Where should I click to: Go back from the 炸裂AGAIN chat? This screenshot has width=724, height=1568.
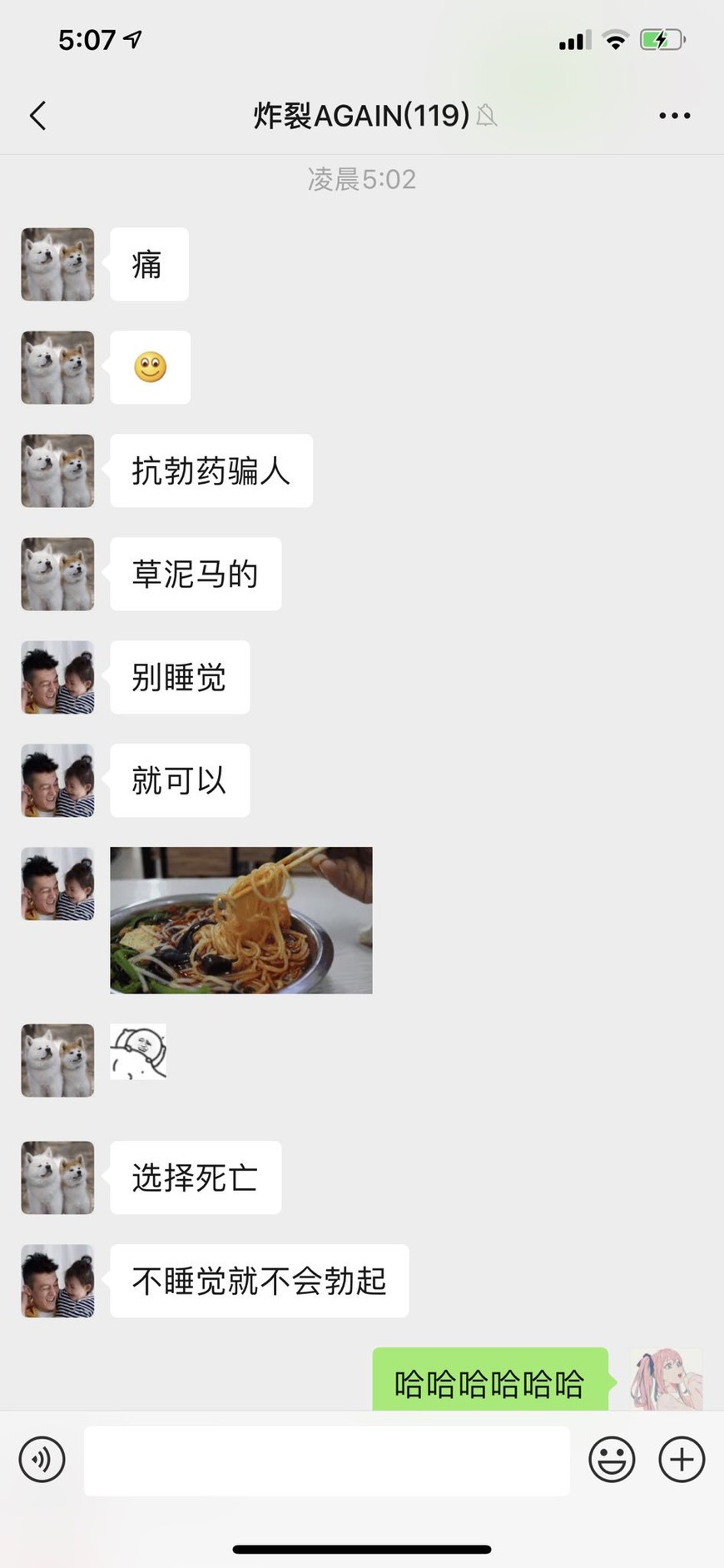[38, 116]
